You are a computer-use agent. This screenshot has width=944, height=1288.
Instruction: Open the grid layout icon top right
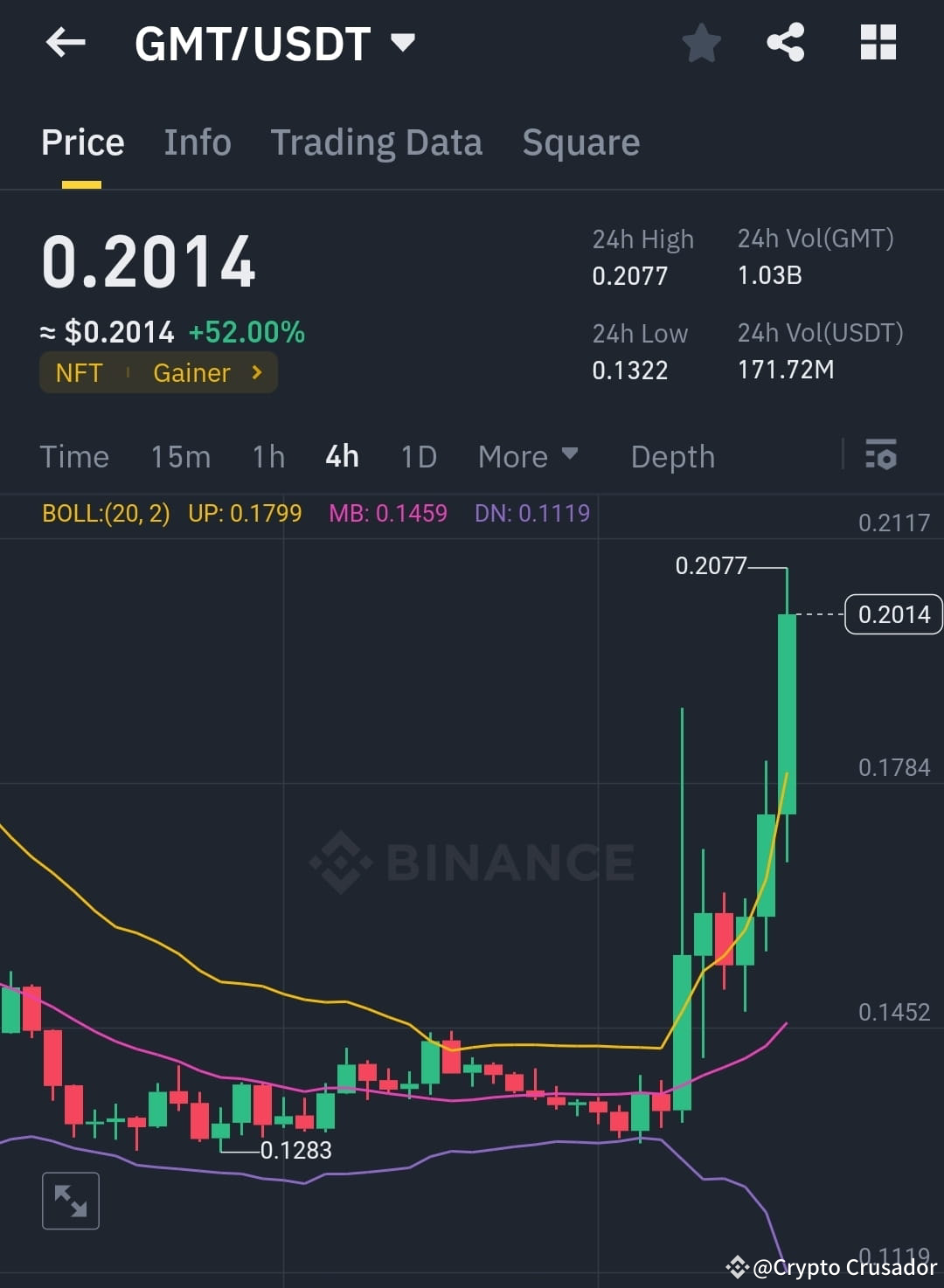pyautogui.click(x=877, y=41)
